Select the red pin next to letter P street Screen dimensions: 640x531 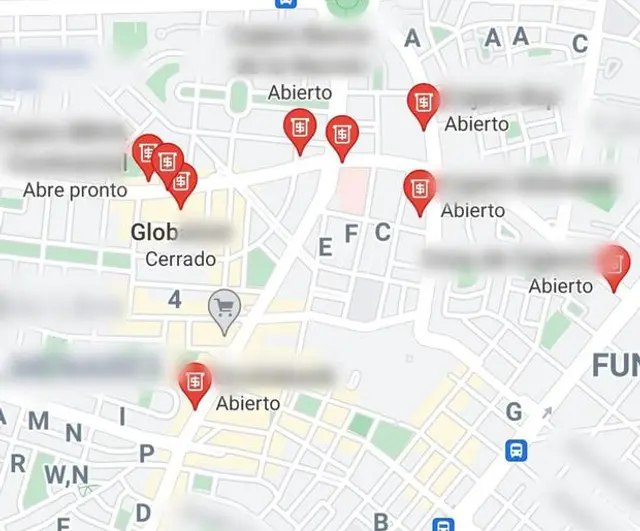[x=193, y=381]
